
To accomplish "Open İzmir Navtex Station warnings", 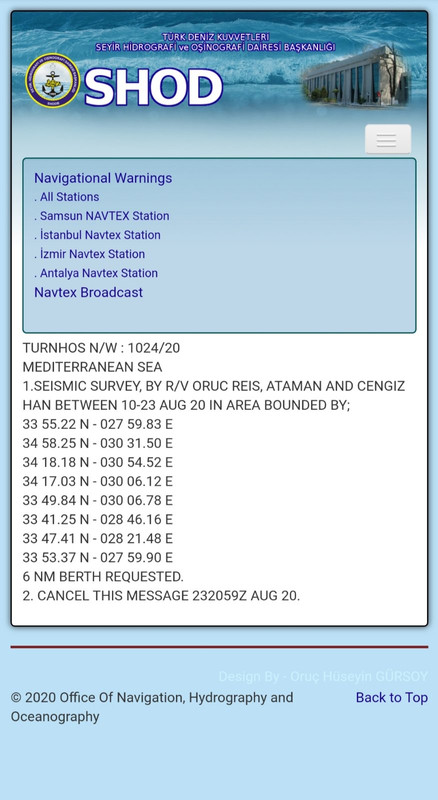I will pyautogui.click(x=89, y=254).
